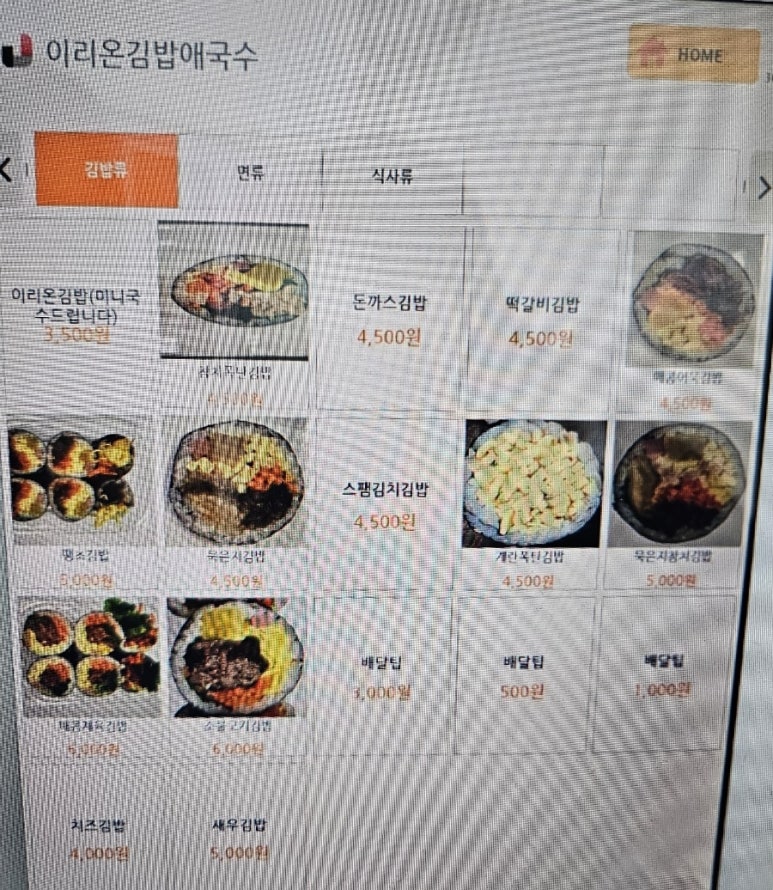Show previous menu categories with left arrow
Screen dimensions: 773x890
pos(7,169)
